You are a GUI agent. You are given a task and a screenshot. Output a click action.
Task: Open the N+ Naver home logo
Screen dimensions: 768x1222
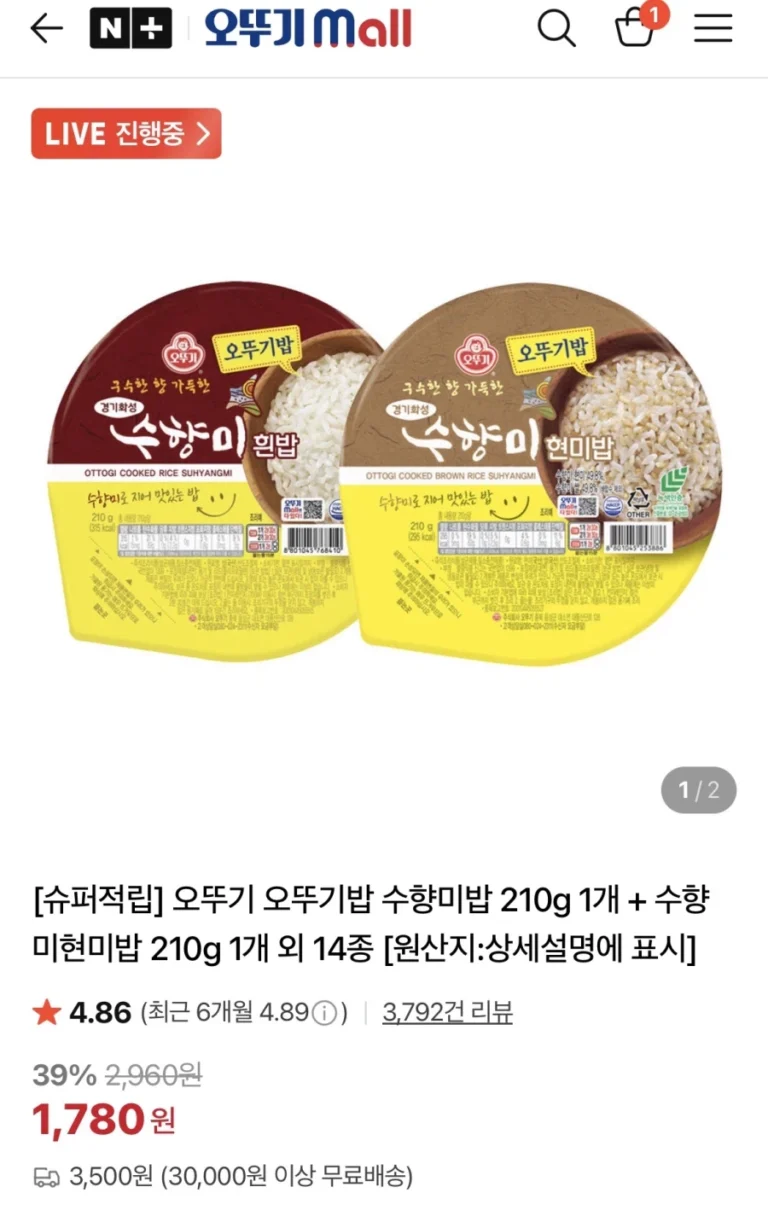tap(130, 29)
